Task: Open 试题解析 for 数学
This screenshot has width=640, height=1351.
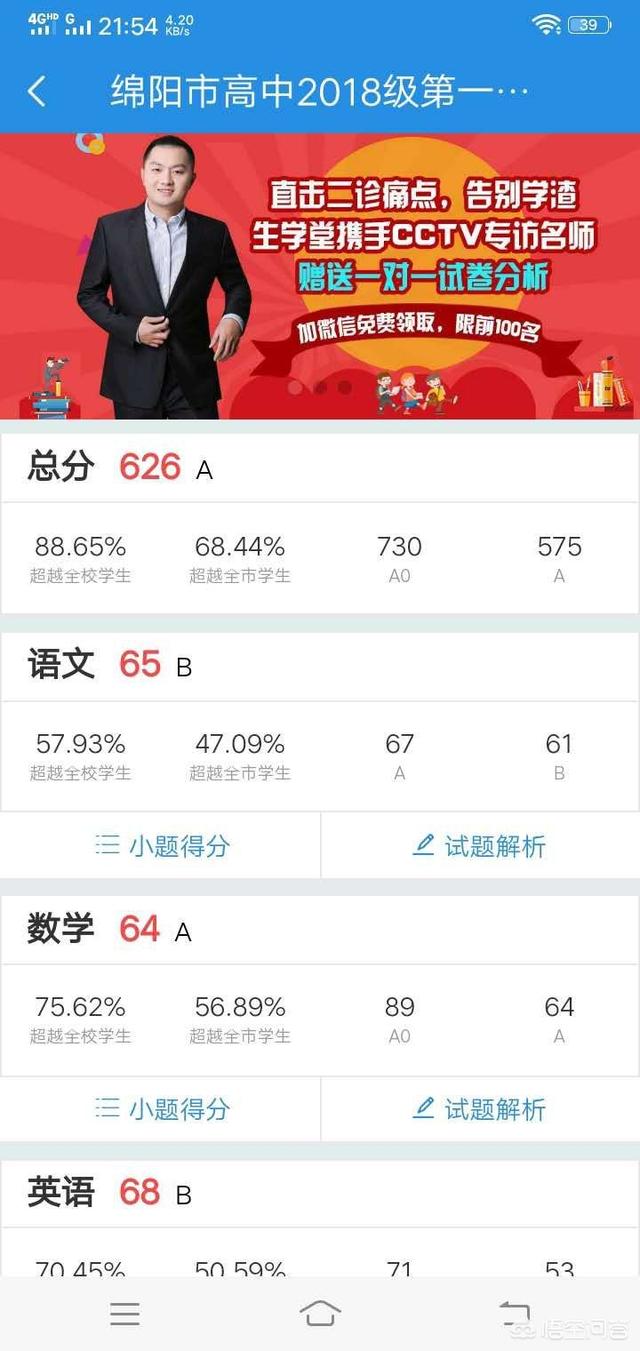Action: (480, 1108)
